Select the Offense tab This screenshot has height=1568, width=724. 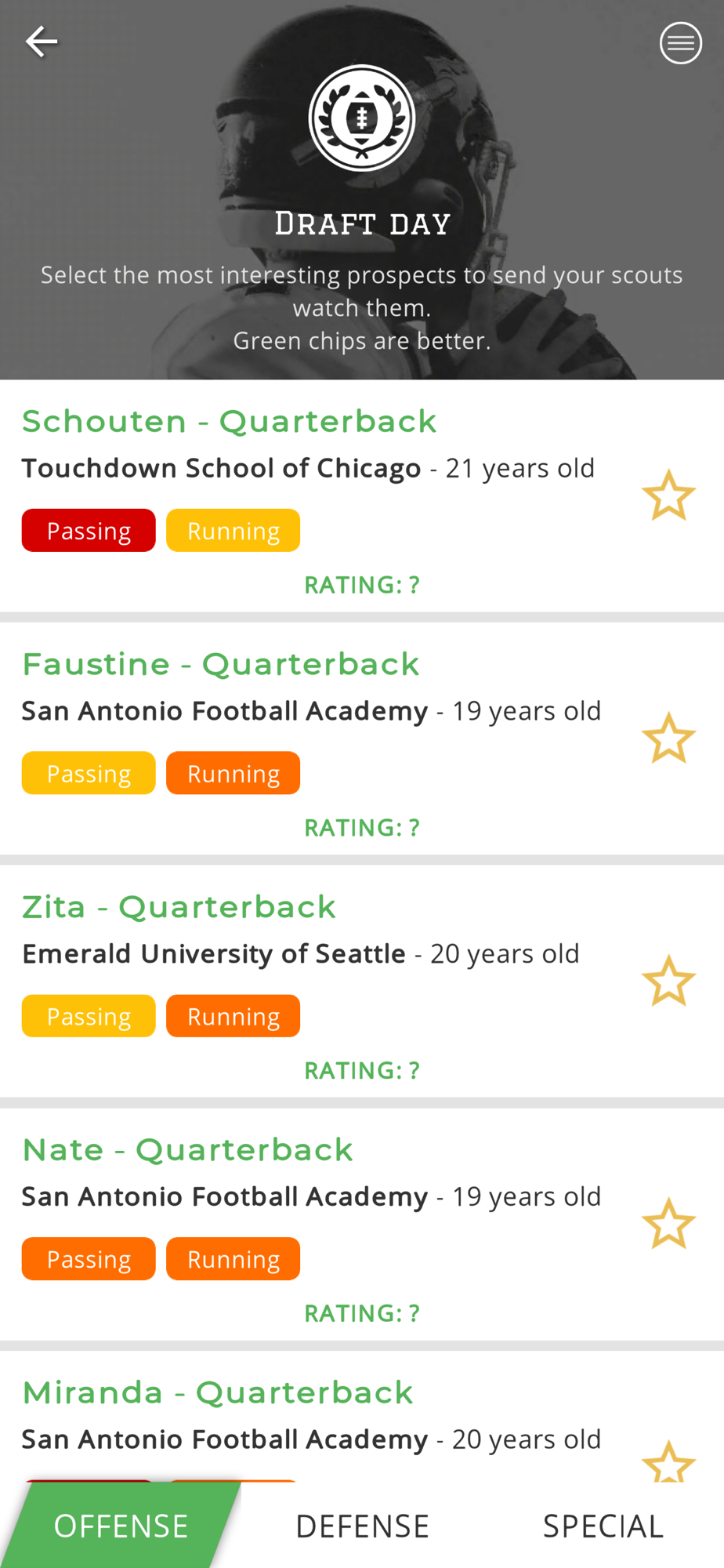pos(121,1526)
